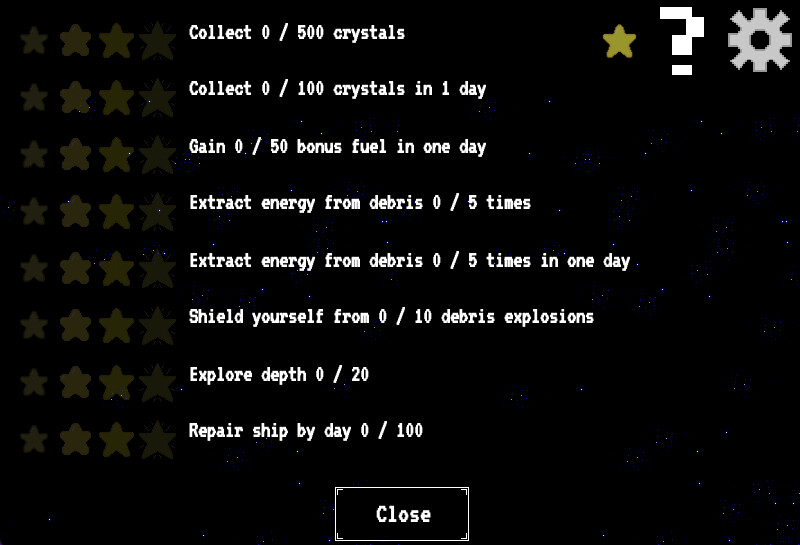Open the question mark help
This screenshot has height=545, width=800.
(682, 40)
